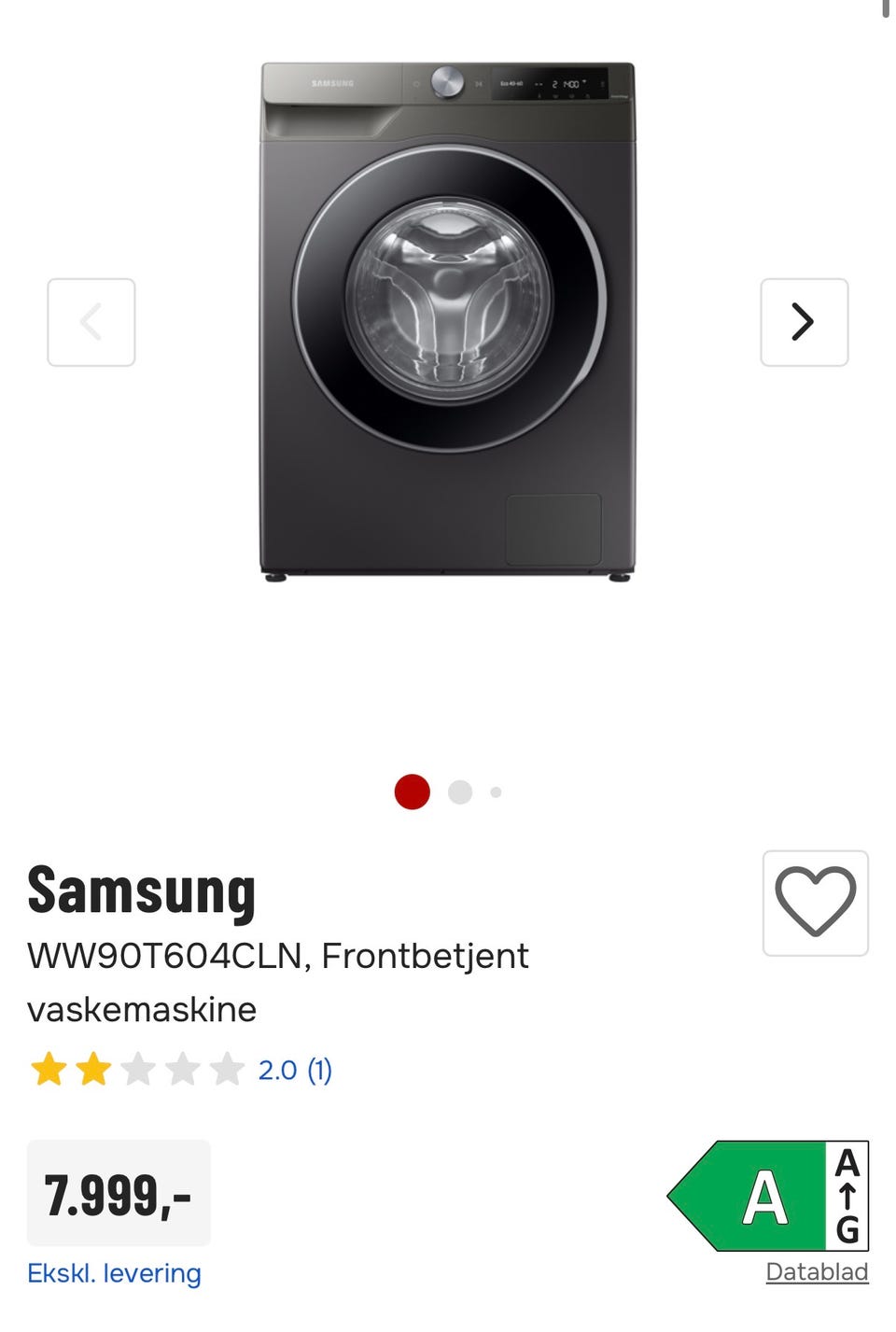This screenshot has height=1332, width=896.
Task: Select the second carousel dot indicator
Action: point(460,792)
